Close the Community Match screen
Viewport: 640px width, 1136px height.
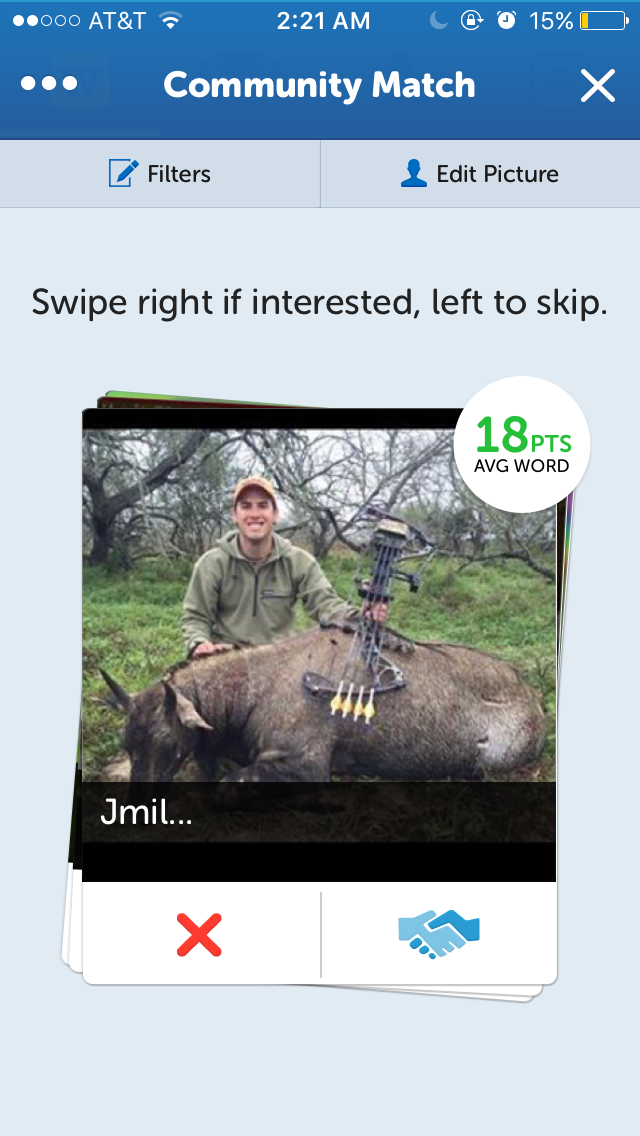[x=597, y=86]
